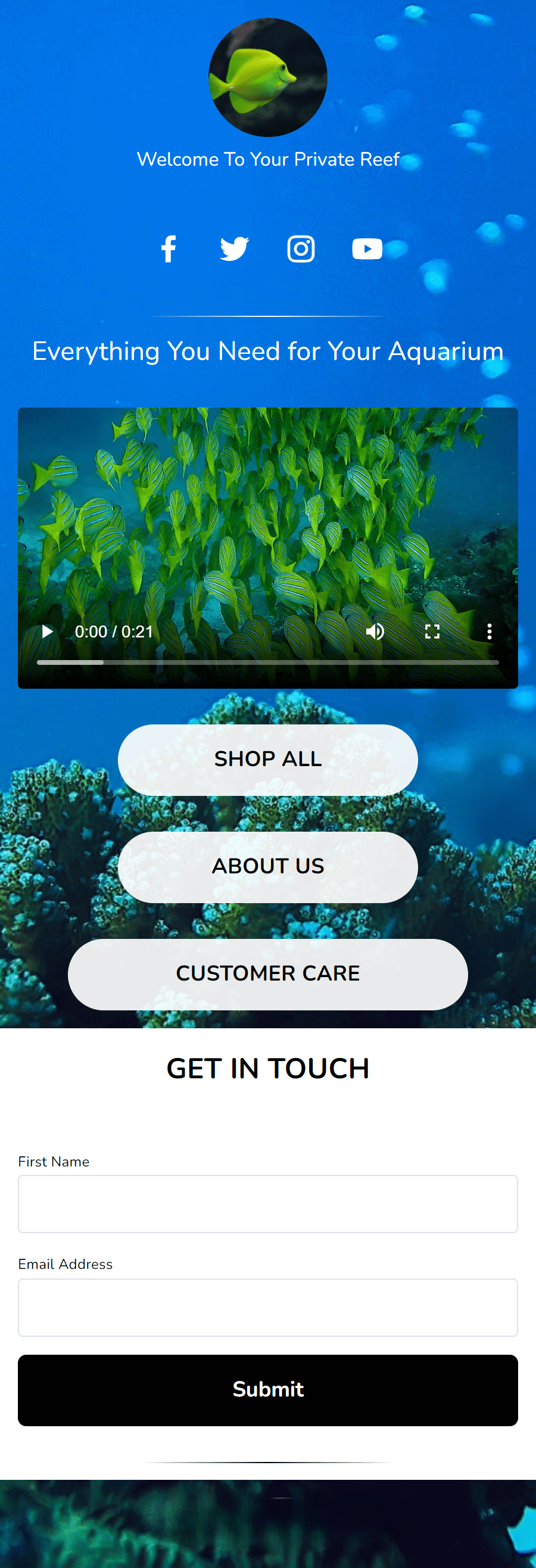Mute the video sound

[x=375, y=632]
